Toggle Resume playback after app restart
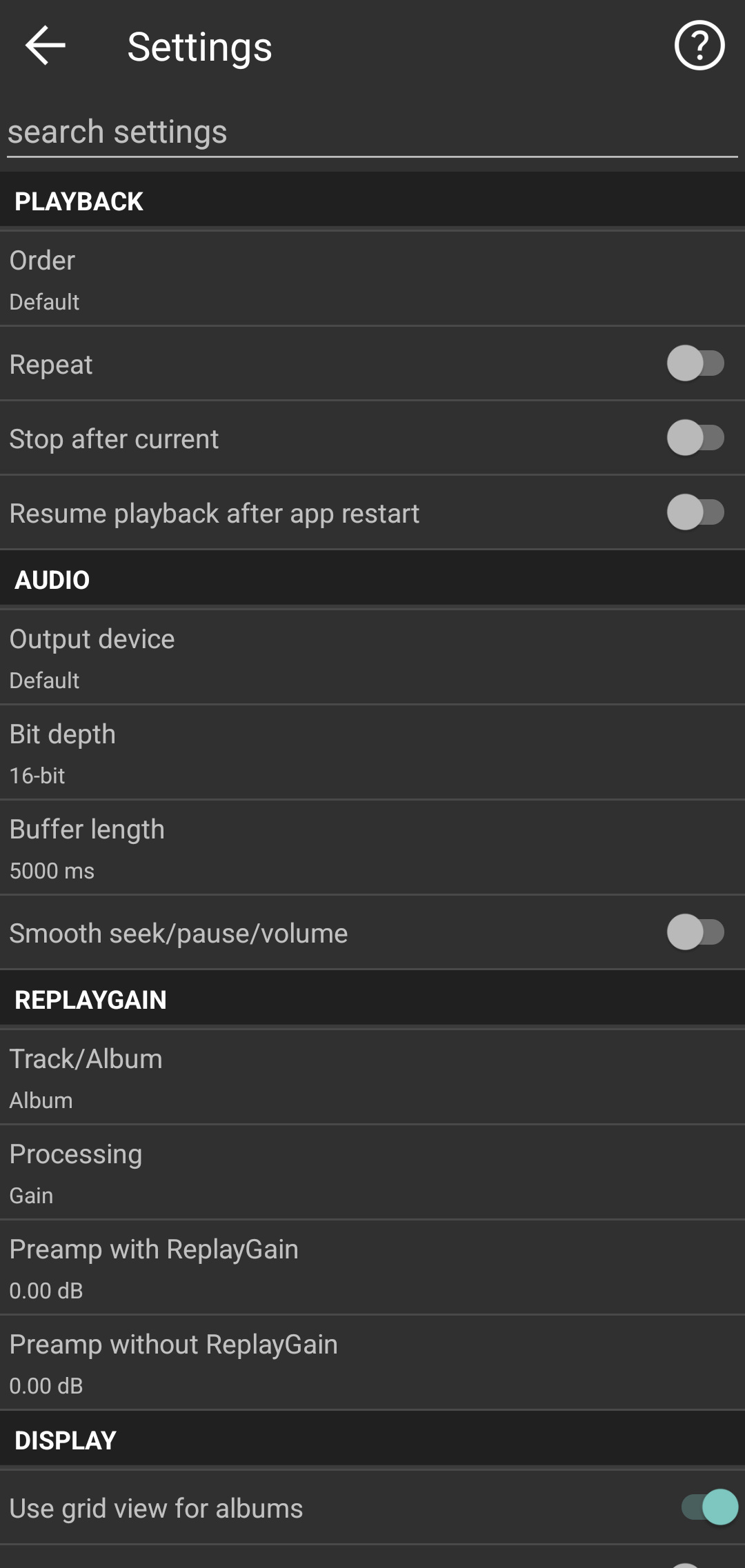 [695, 513]
